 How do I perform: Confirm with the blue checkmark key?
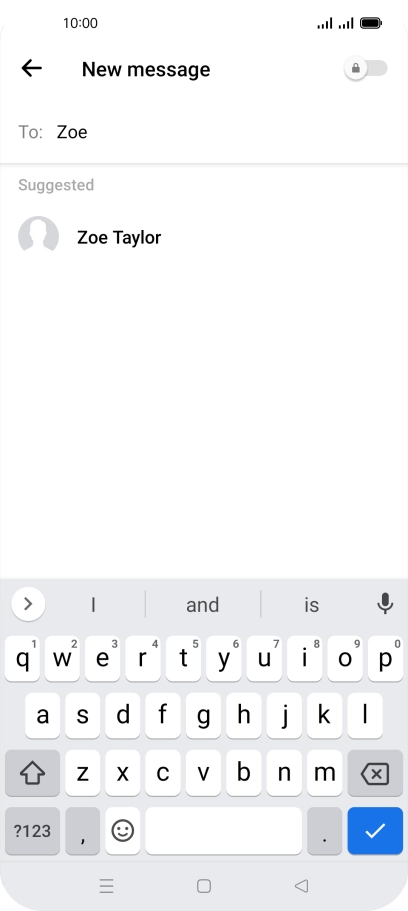tap(375, 831)
